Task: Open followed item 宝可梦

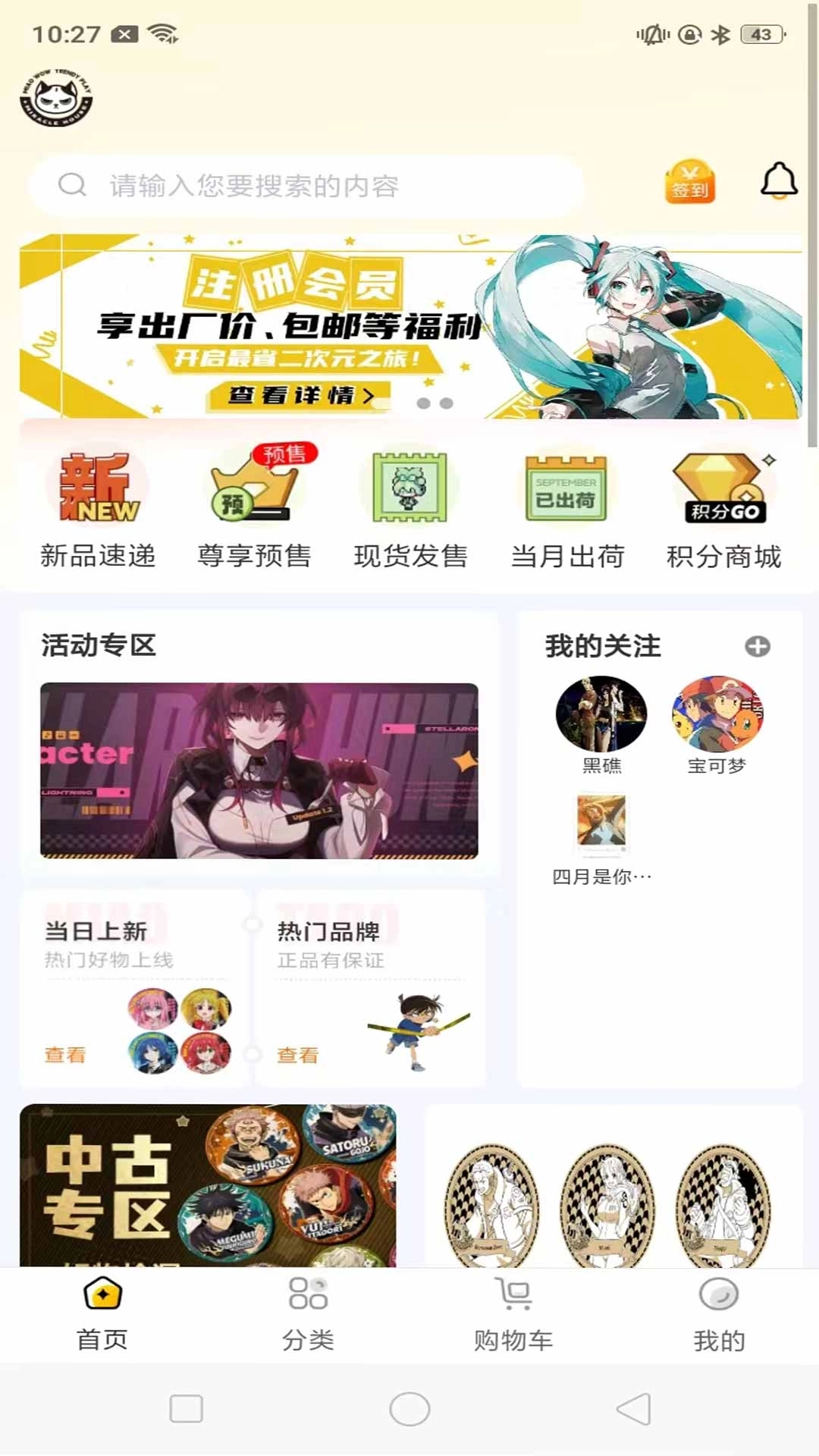Action: (717, 725)
